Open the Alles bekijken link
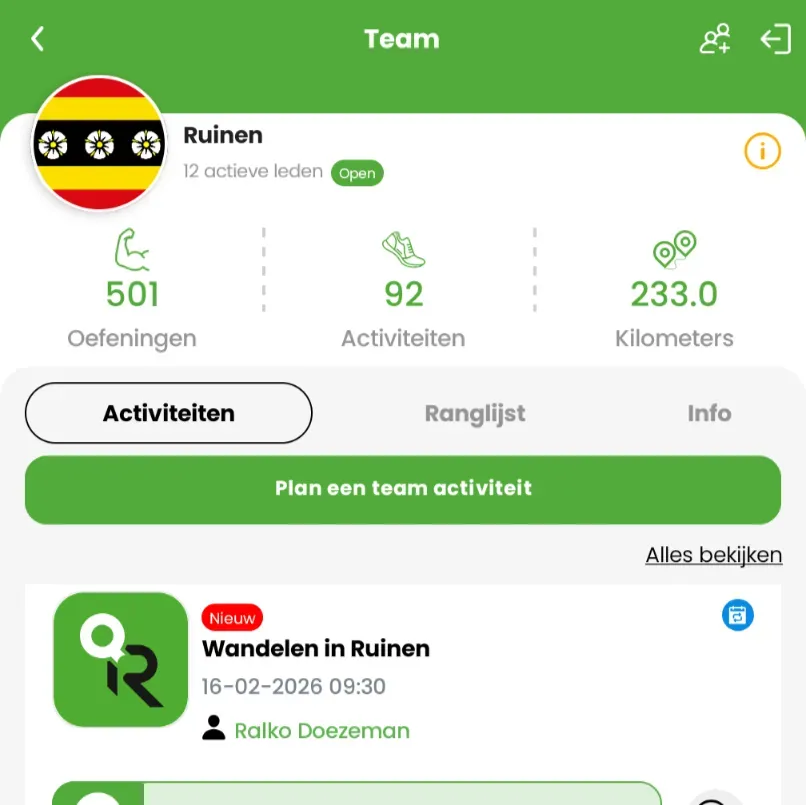Viewport: 806px width, 805px height. pyautogui.click(x=713, y=555)
